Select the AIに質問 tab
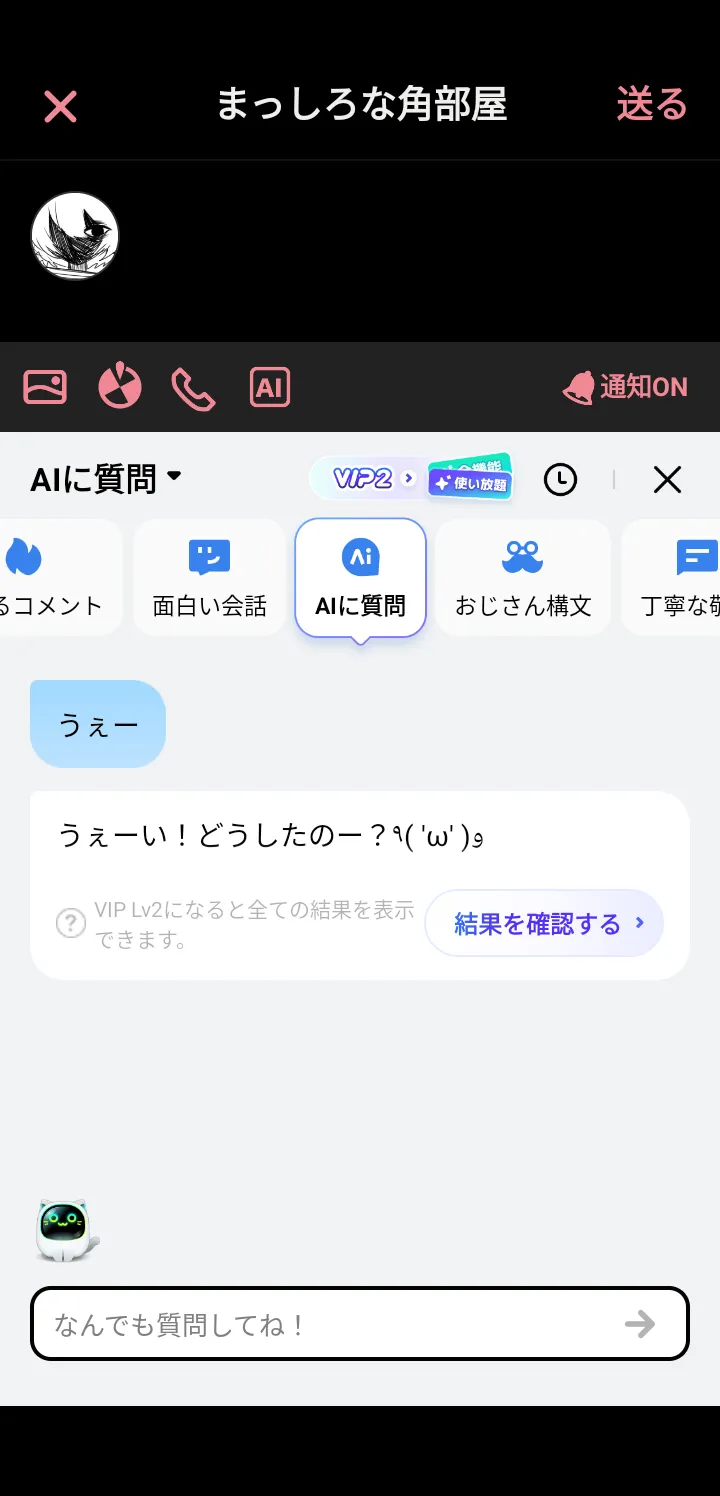Screen dimensions: 720x1496 pos(361,577)
